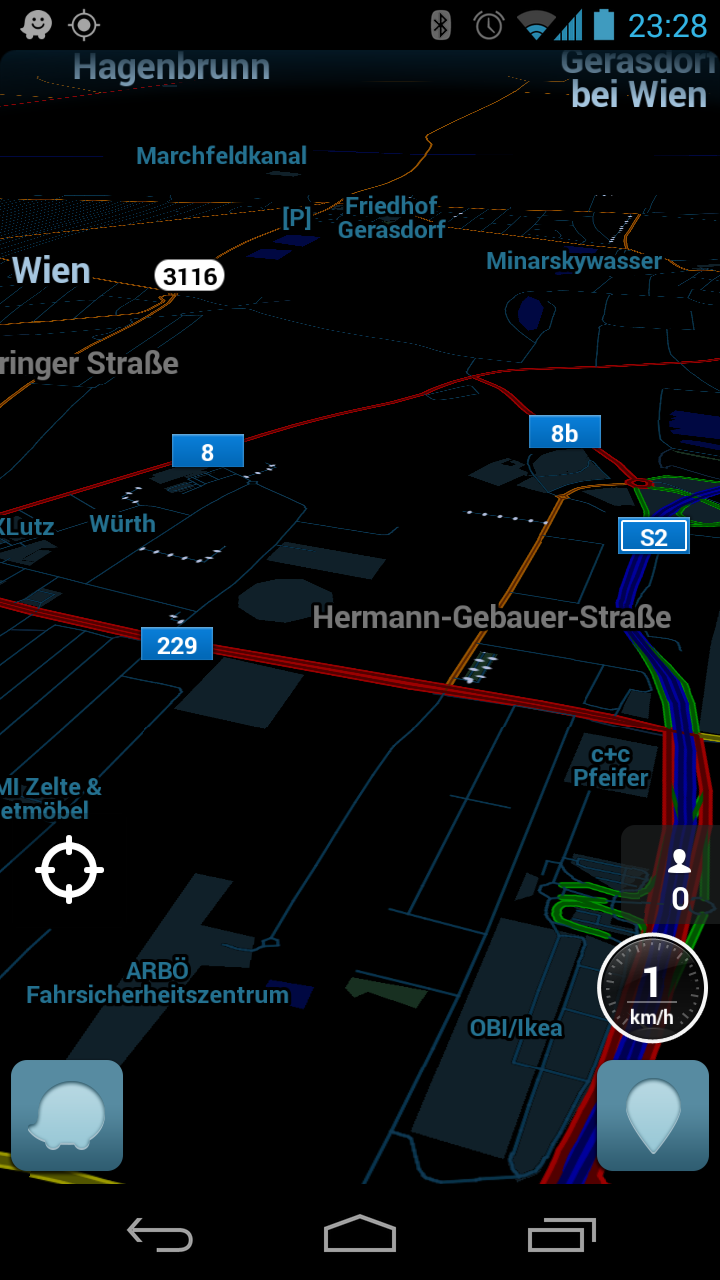Select the Hermann-Gebauer-Straße street label
The height and width of the screenshot is (1280, 720).
click(x=491, y=617)
